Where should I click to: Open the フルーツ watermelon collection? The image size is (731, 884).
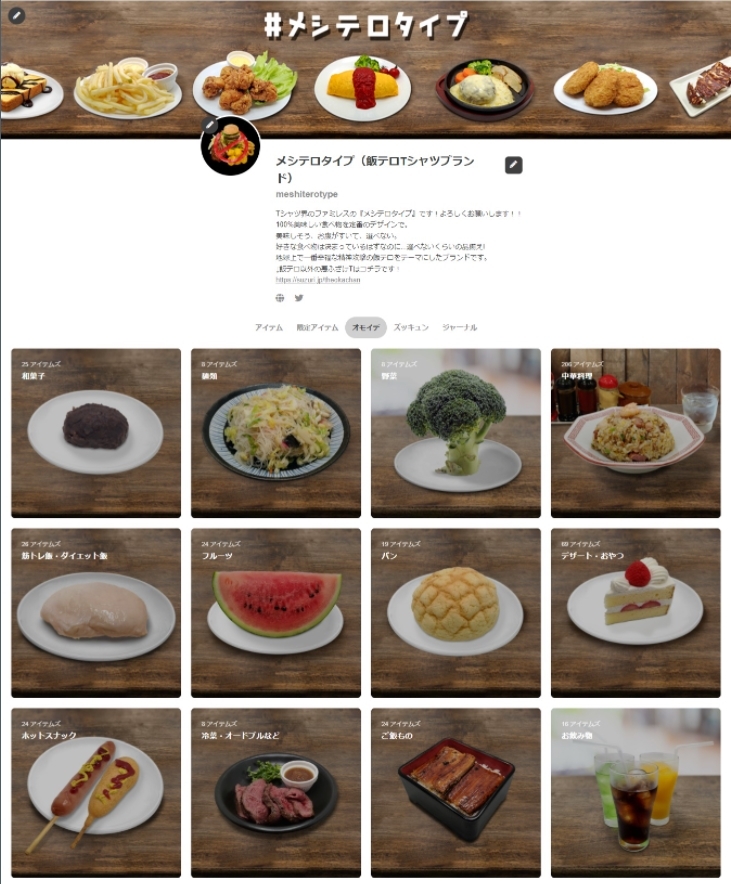[275, 612]
